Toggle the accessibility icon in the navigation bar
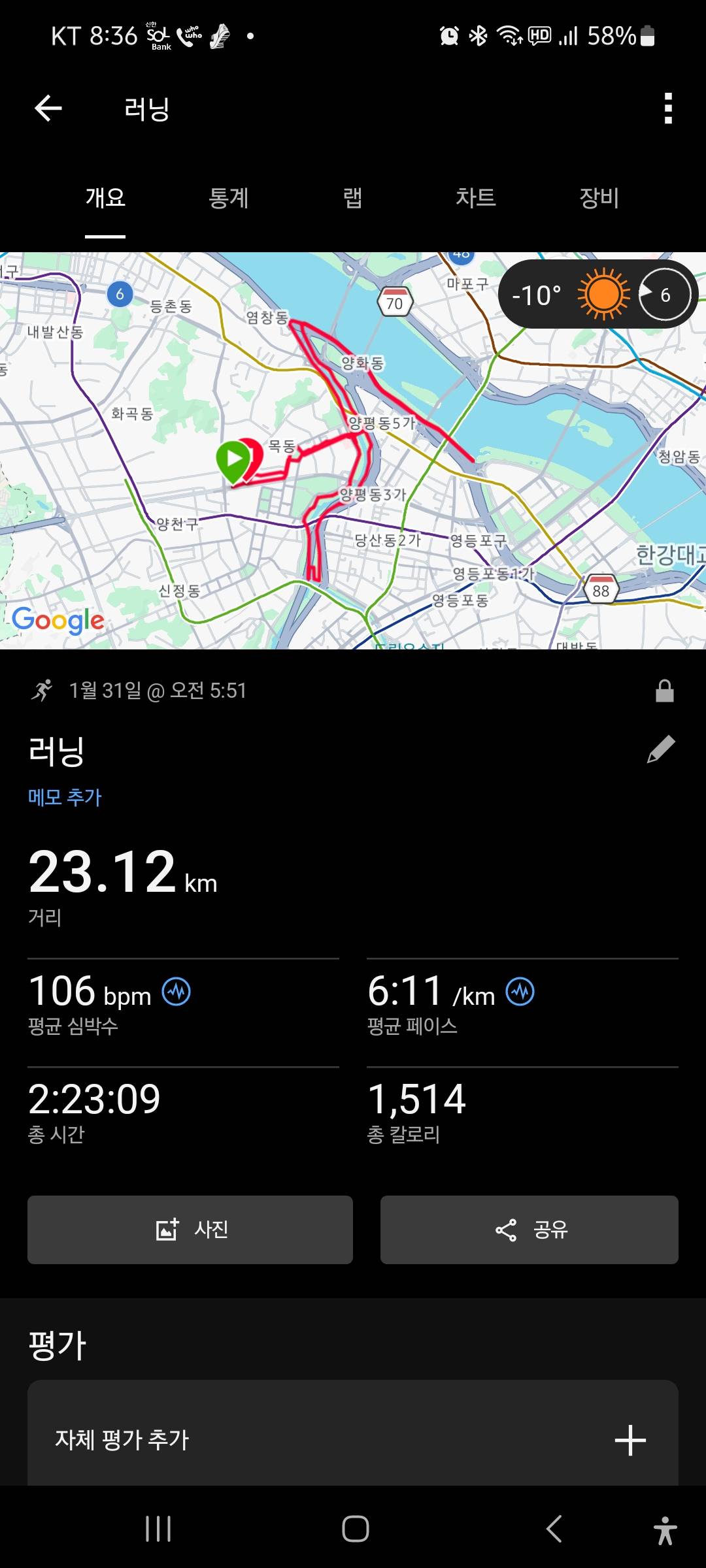 point(664,1527)
